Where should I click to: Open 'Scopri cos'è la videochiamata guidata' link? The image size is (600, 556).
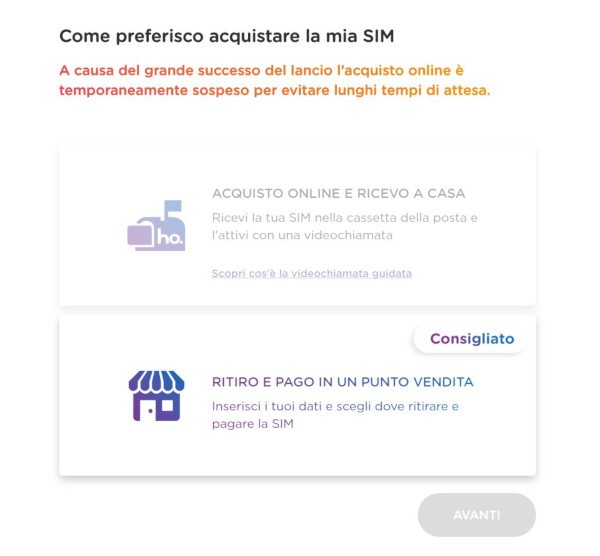click(312, 273)
